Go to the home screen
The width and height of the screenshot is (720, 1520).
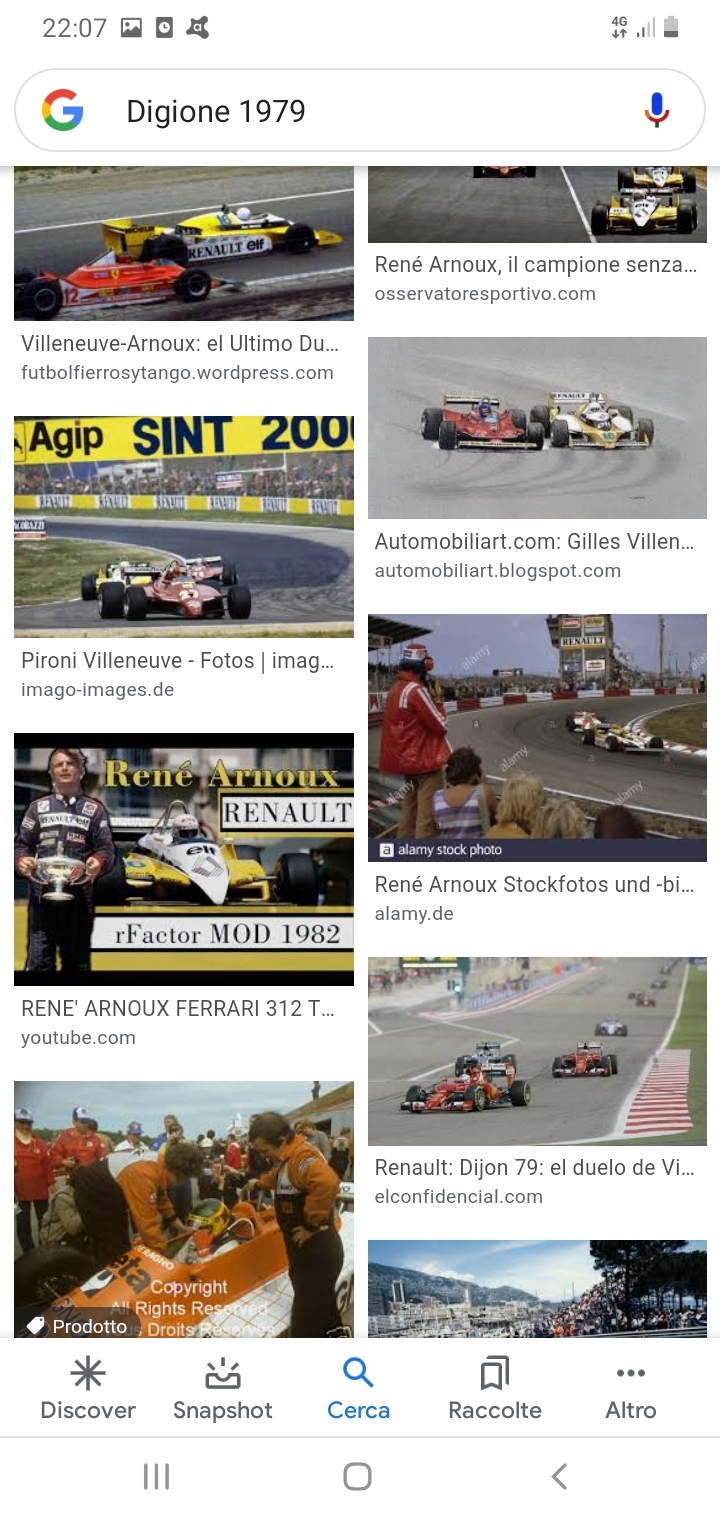pyautogui.click(x=357, y=1476)
